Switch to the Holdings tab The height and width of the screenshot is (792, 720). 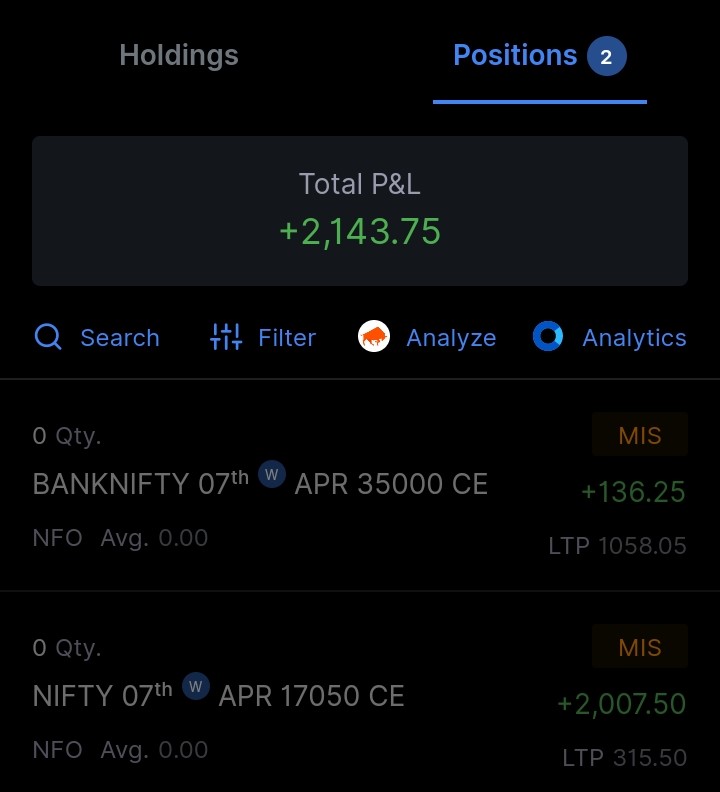[179, 55]
